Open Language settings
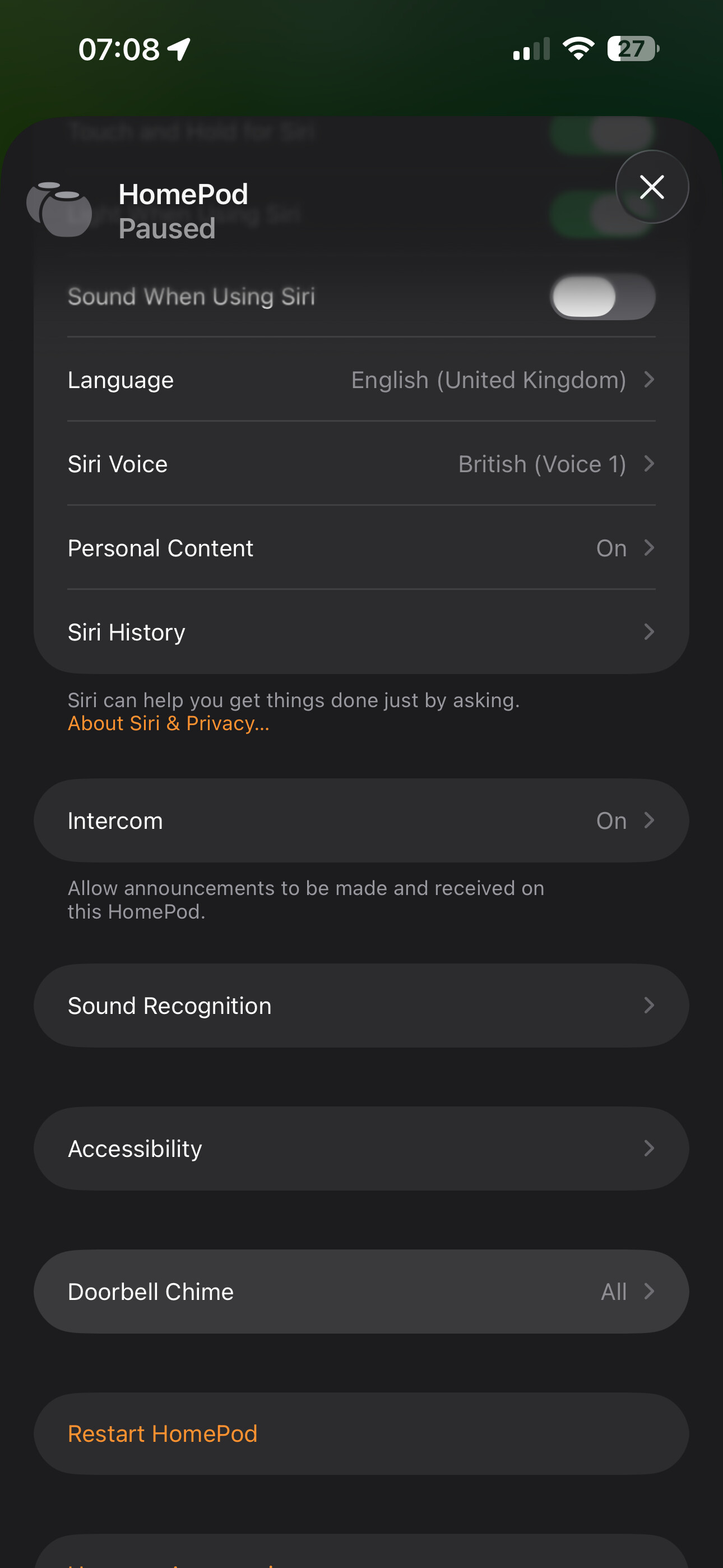 (361, 380)
